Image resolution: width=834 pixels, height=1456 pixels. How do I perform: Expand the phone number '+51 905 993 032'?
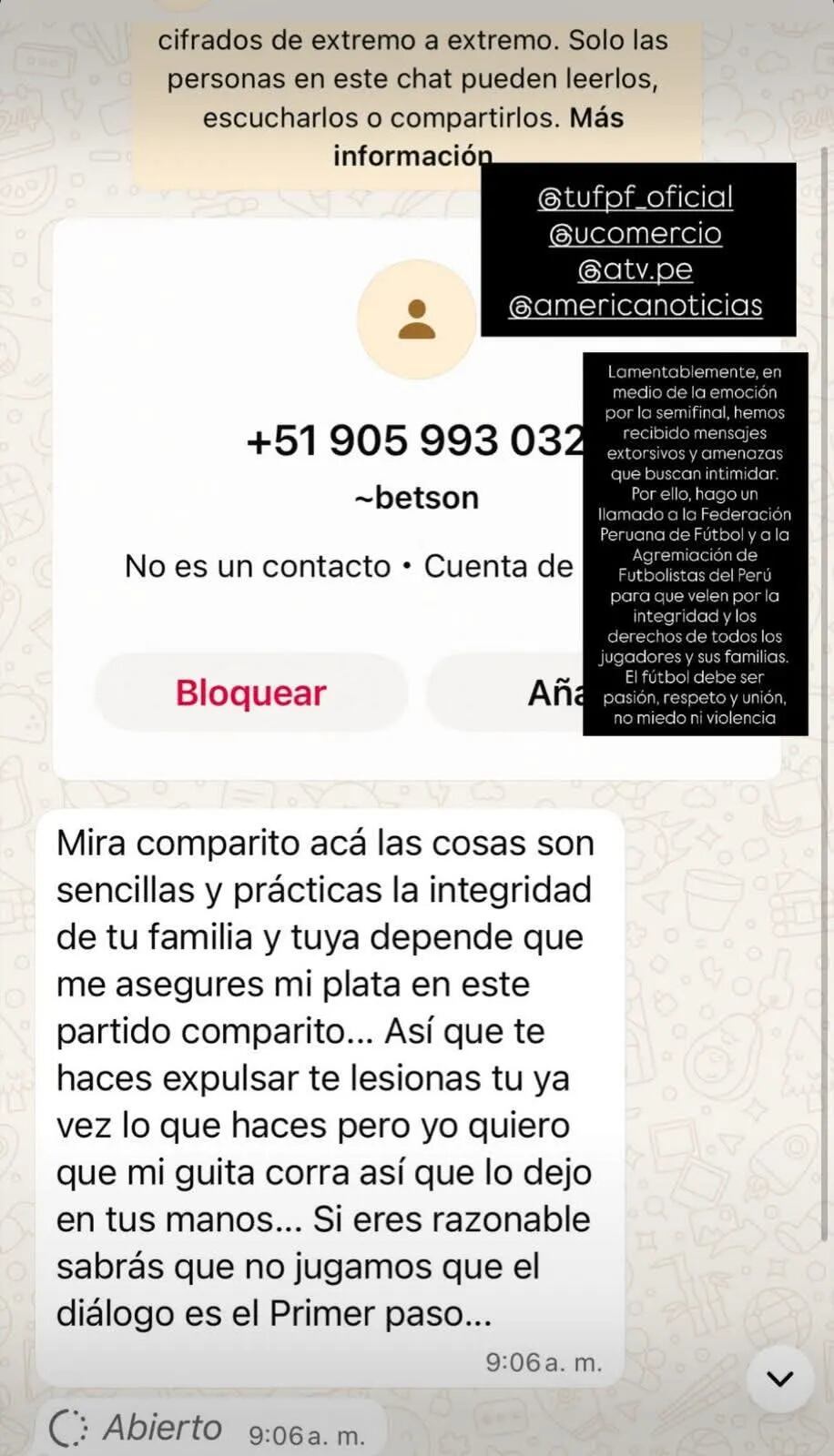tap(414, 440)
